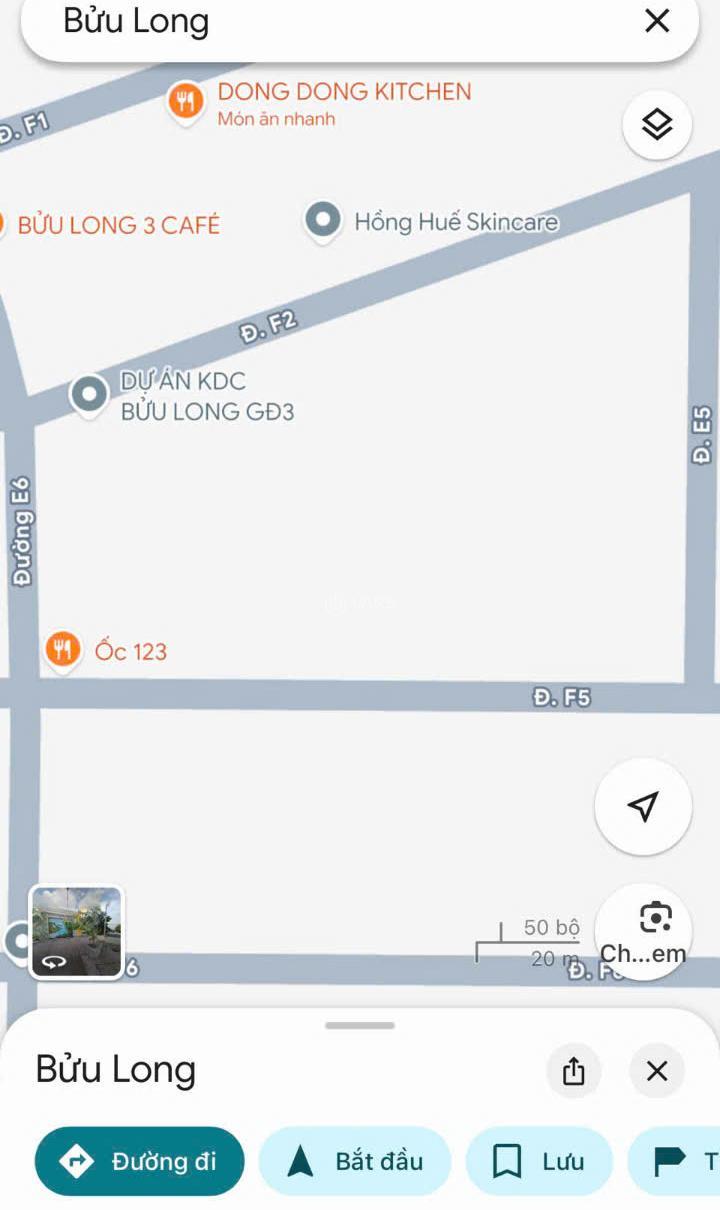Select BỬU LONG 3 CAFÉ on the map
Image resolution: width=720 pixels, height=1210 pixels.
coord(118,225)
